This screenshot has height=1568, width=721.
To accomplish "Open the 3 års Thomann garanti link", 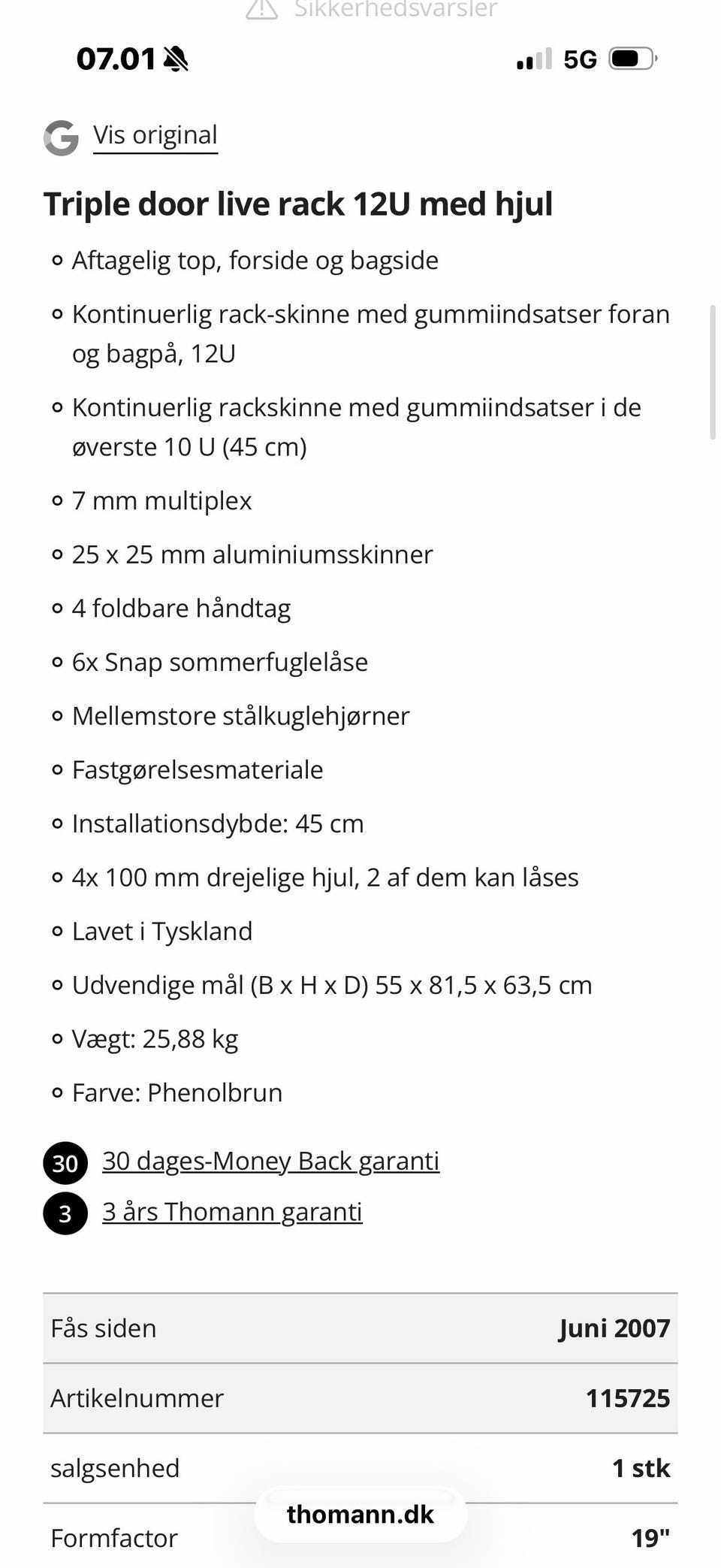I will tap(231, 1213).
